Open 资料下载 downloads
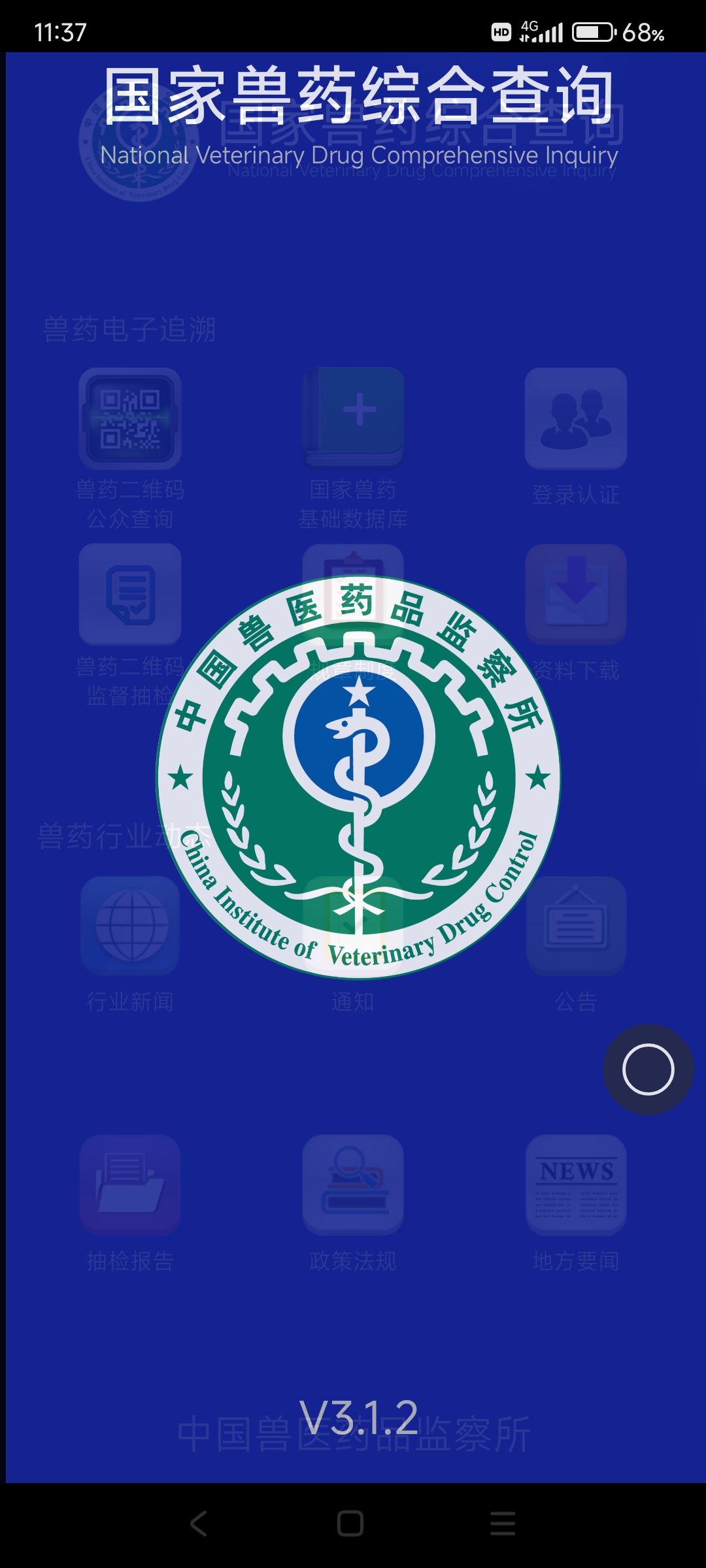The height and width of the screenshot is (1568, 706). (576, 595)
